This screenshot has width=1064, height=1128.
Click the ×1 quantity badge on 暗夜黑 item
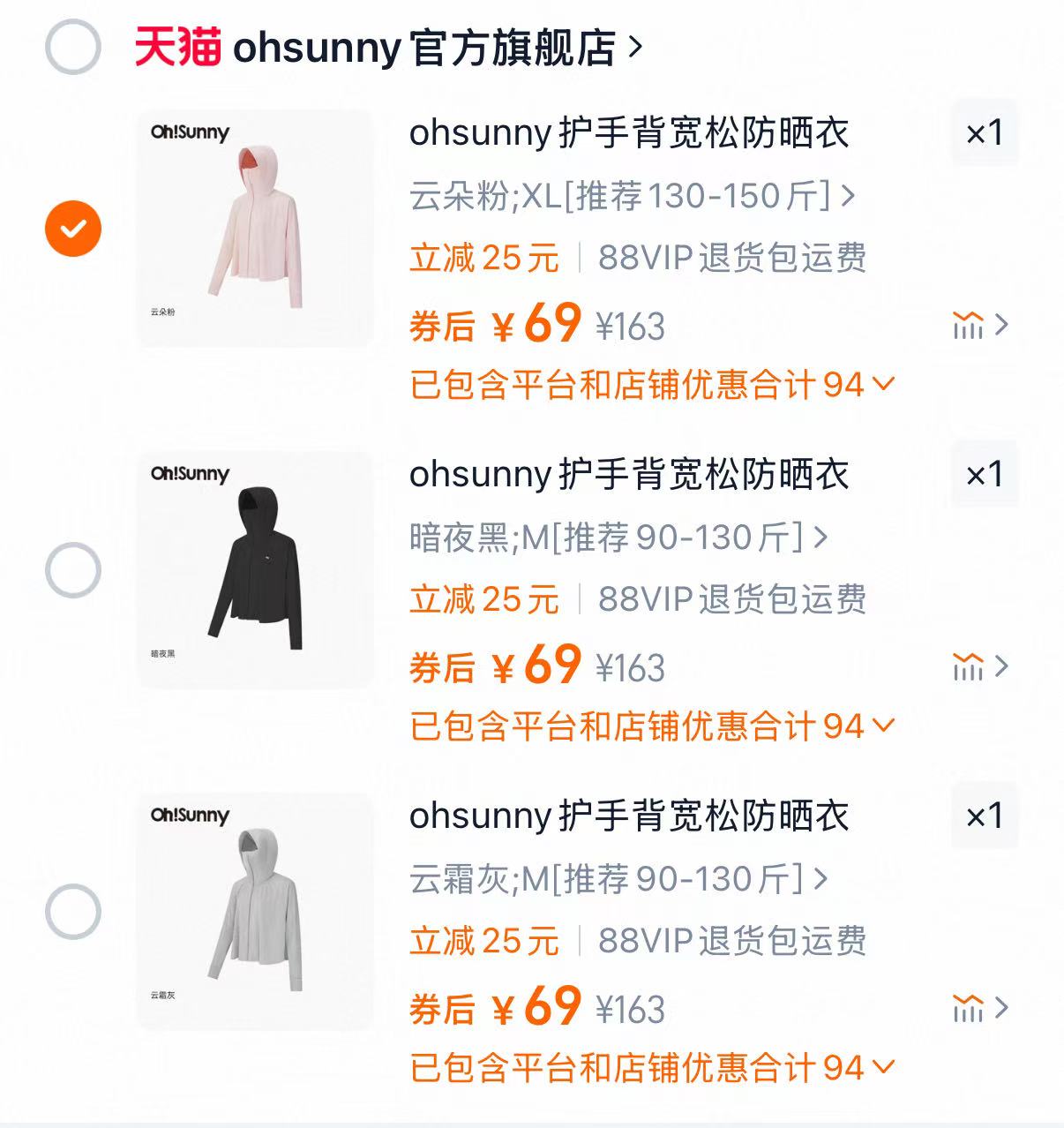pos(985,475)
